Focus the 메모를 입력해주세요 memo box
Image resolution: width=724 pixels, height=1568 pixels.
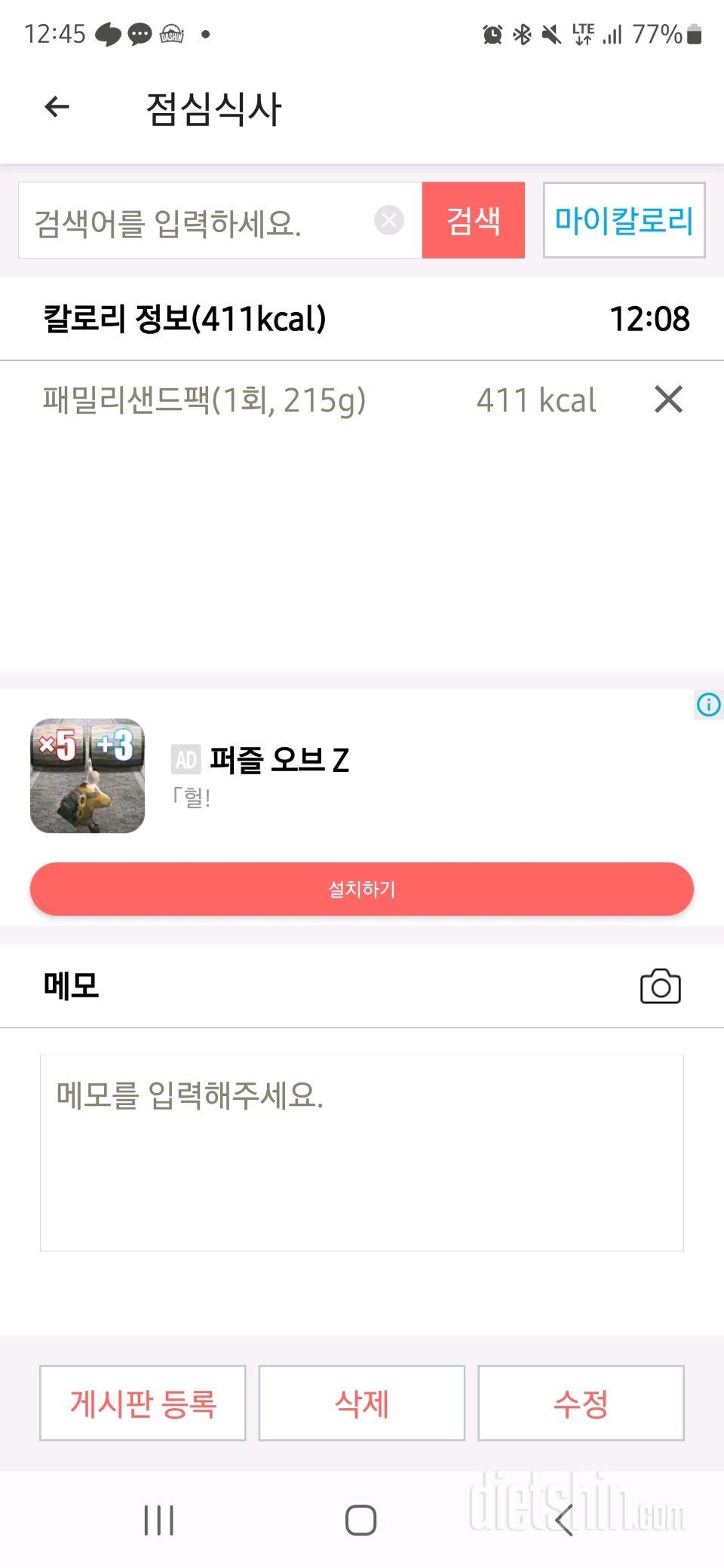[362, 1152]
